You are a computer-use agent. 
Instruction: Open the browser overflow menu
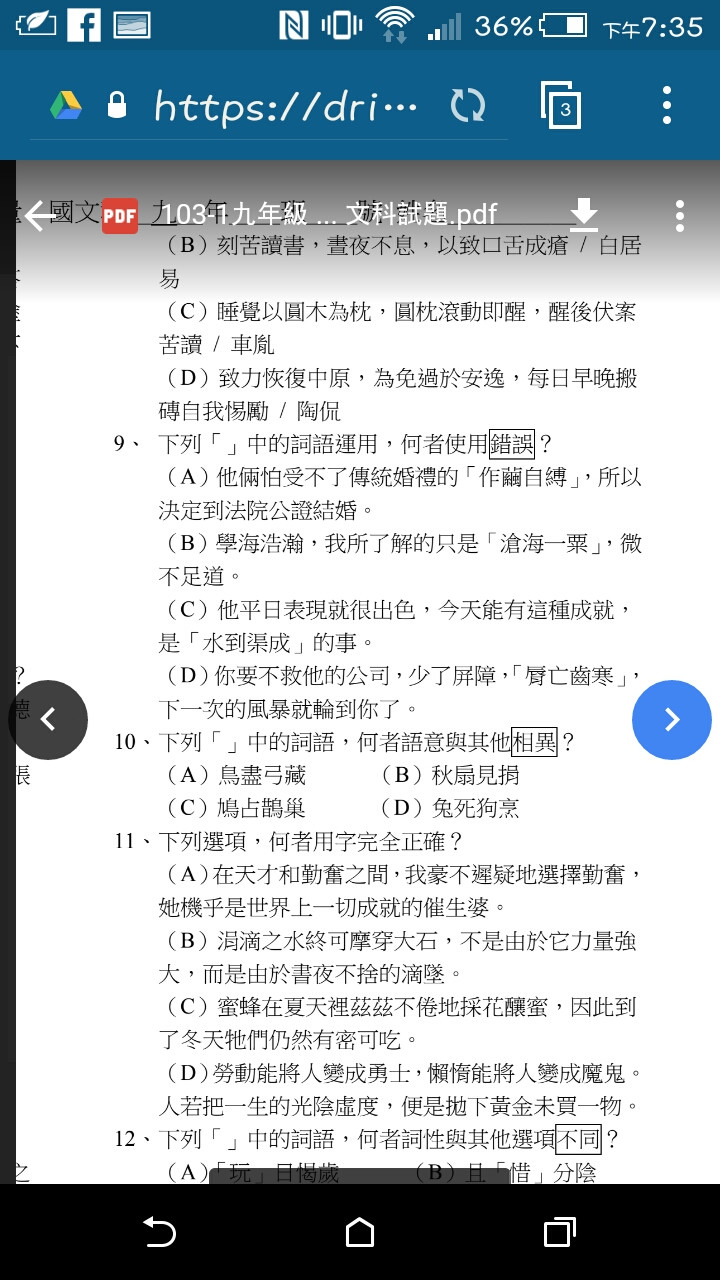pyautogui.click(x=667, y=106)
